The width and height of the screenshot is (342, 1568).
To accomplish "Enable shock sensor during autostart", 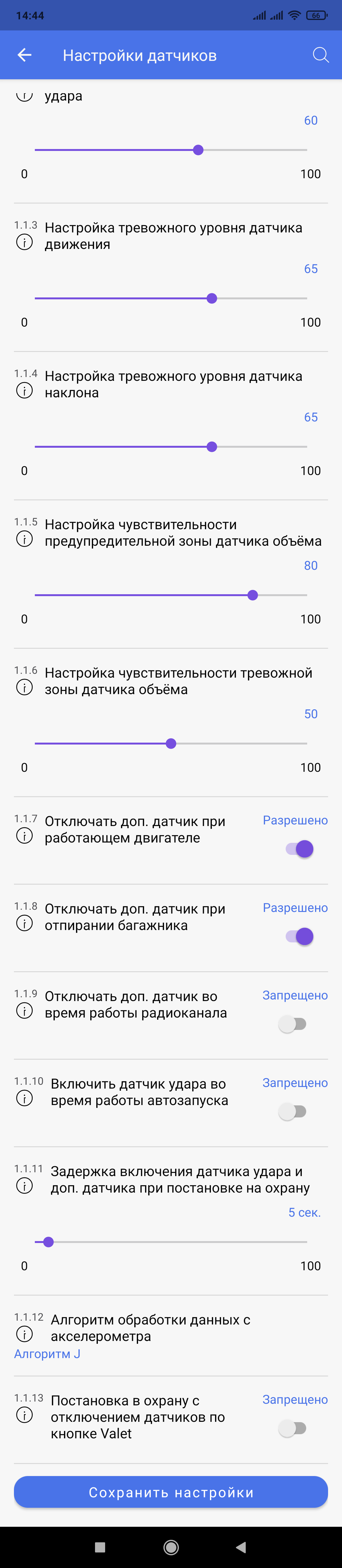I will [292, 1111].
